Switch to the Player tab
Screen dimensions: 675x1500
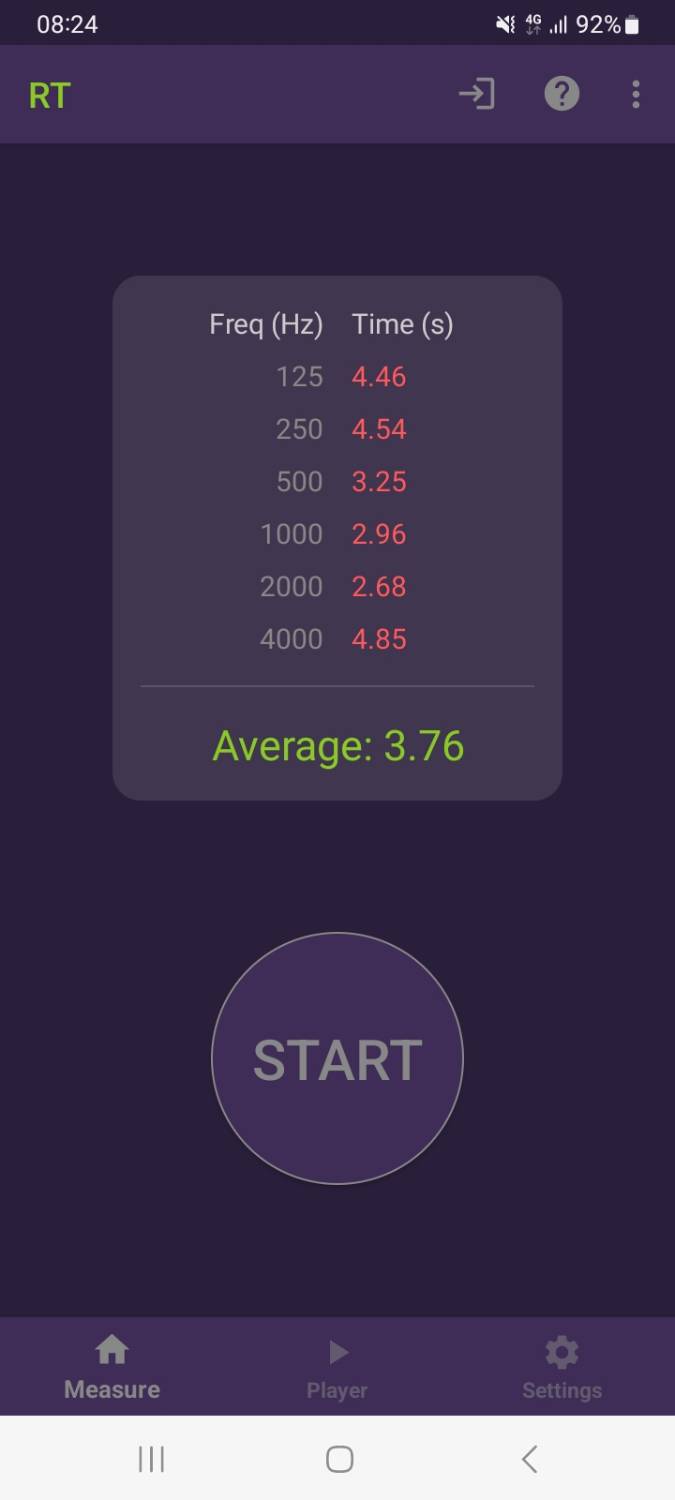pos(337,1368)
